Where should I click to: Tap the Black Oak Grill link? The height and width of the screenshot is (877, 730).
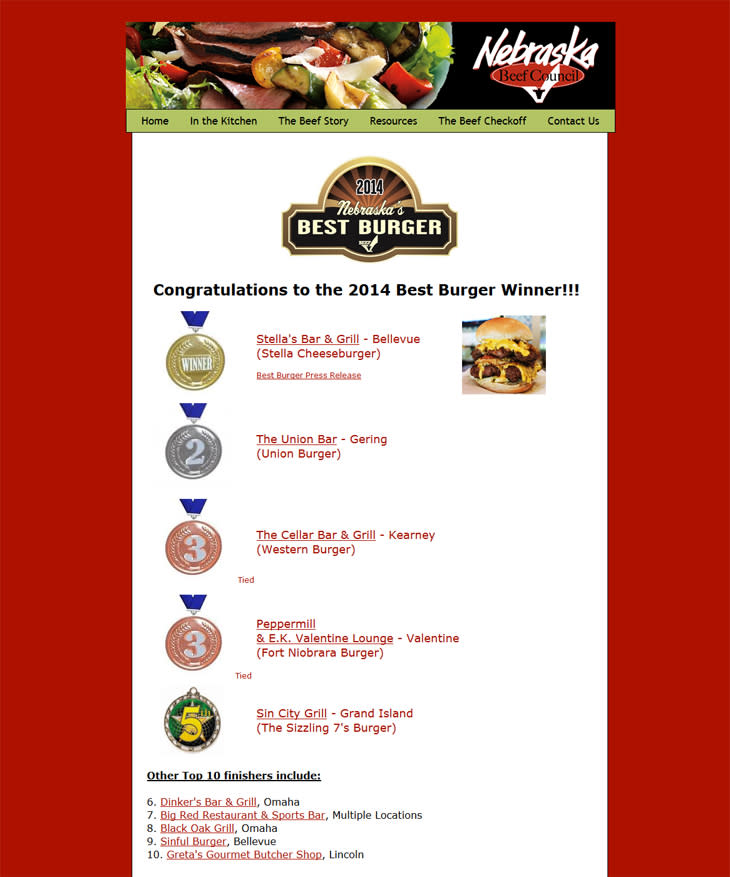(x=197, y=828)
